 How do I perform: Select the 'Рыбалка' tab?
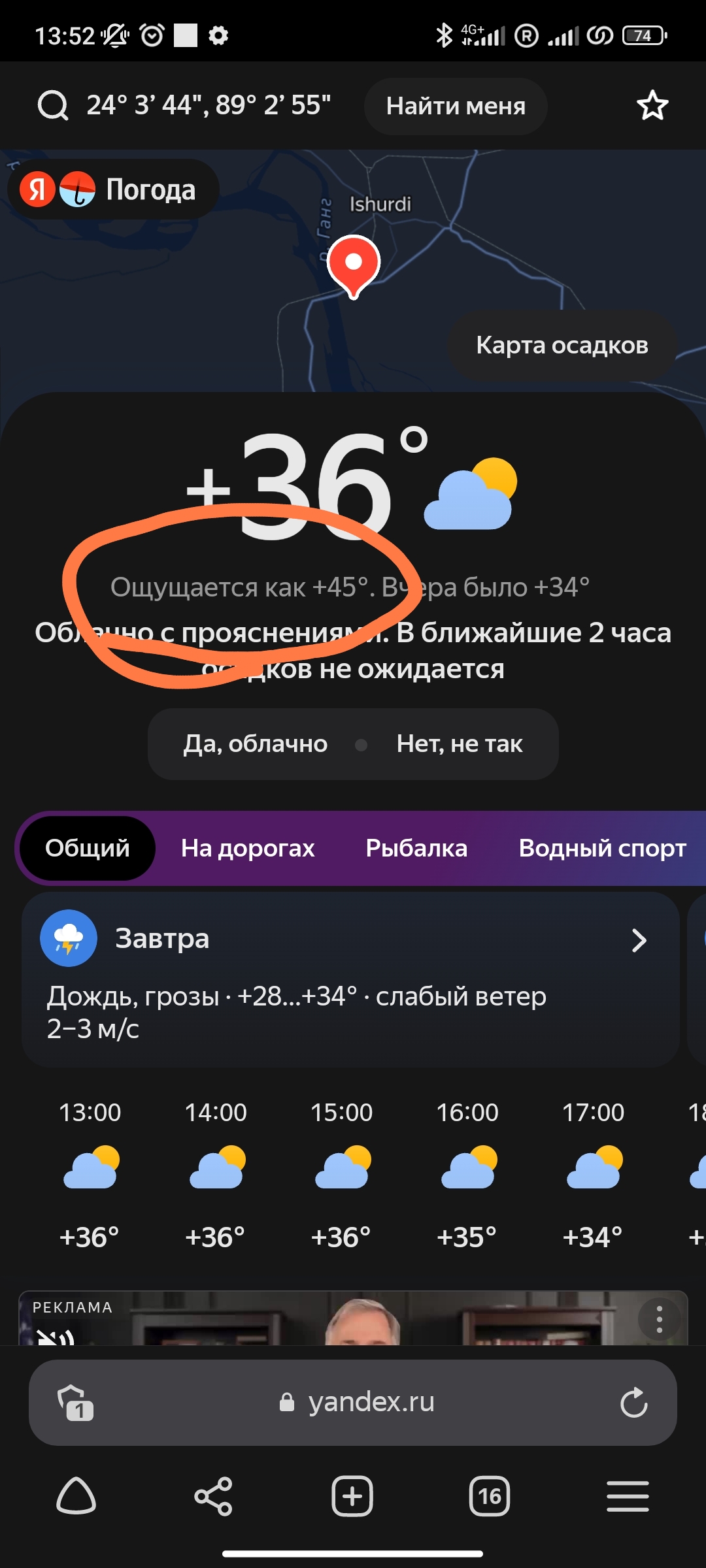pos(416,848)
